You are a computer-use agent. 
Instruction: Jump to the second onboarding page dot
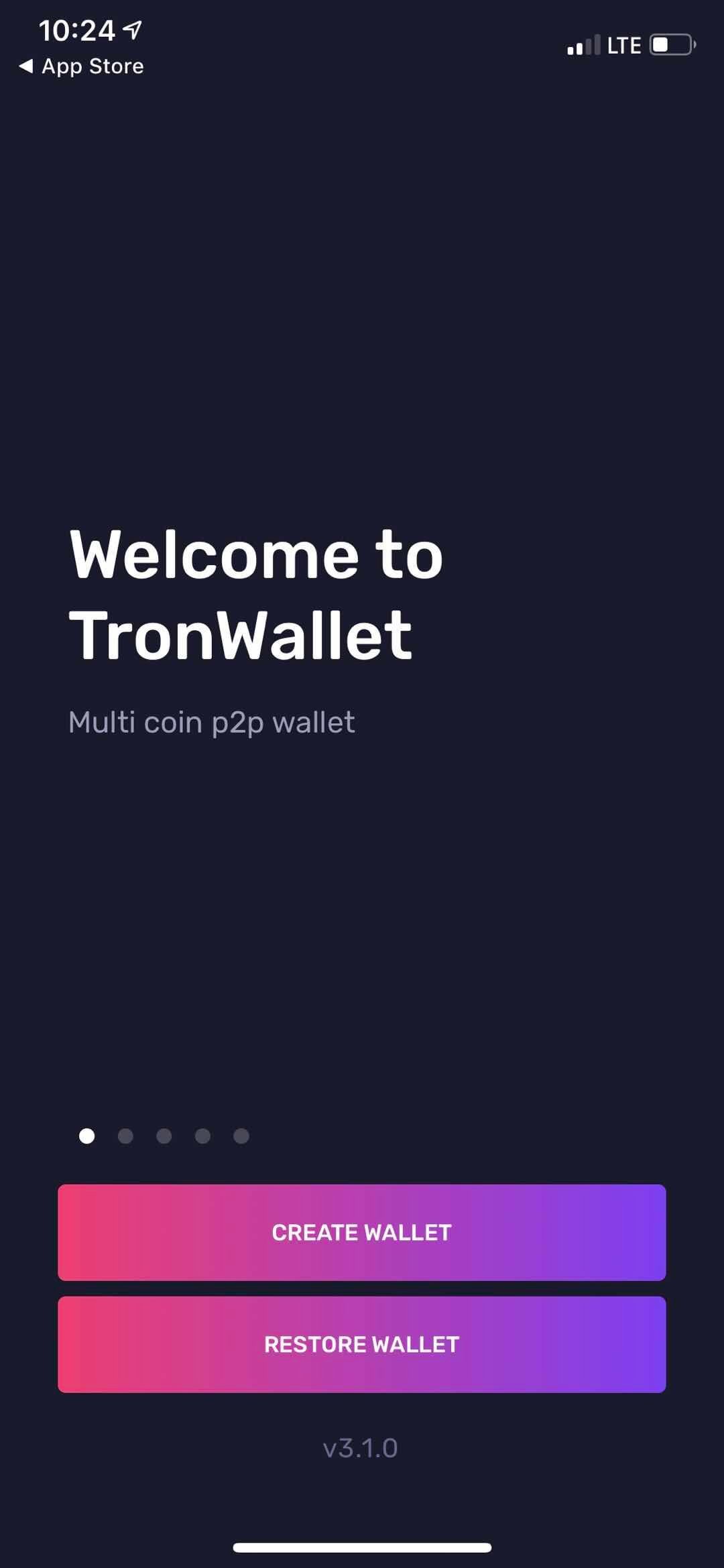click(125, 1136)
